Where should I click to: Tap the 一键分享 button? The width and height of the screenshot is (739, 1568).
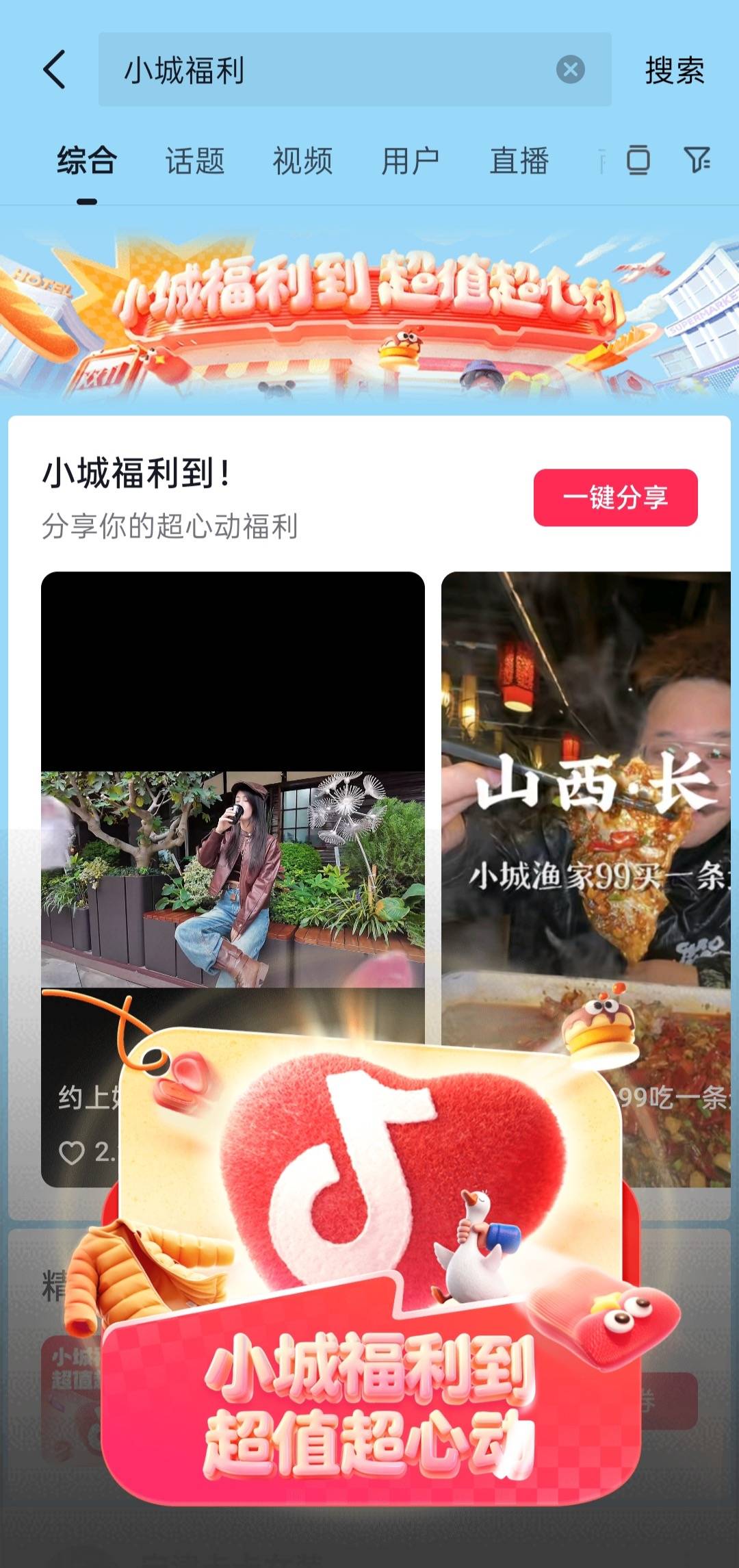tap(615, 498)
